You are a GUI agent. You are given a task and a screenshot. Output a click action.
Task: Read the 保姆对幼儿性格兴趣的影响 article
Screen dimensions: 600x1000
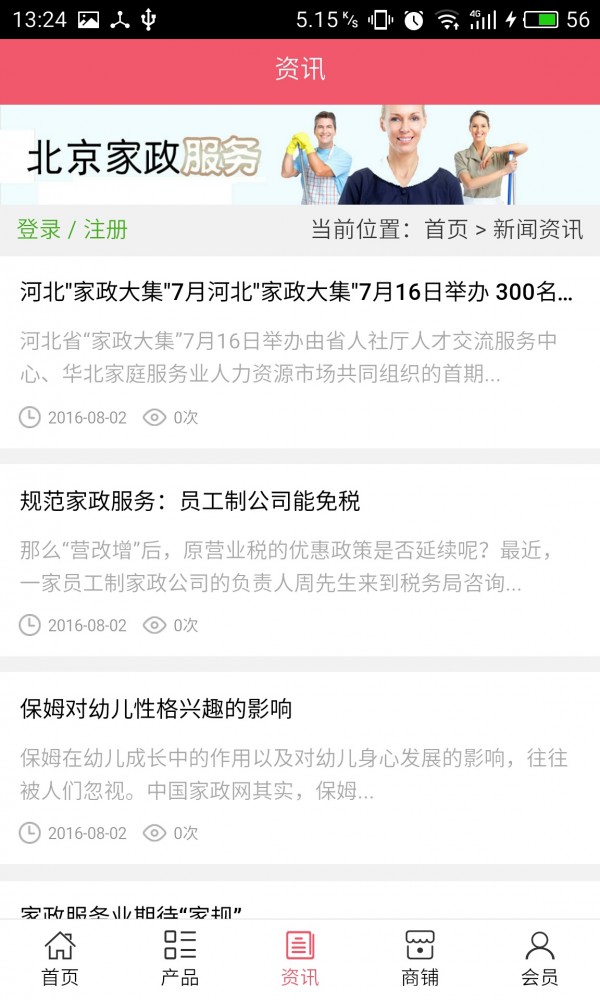(x=156, y=709)
